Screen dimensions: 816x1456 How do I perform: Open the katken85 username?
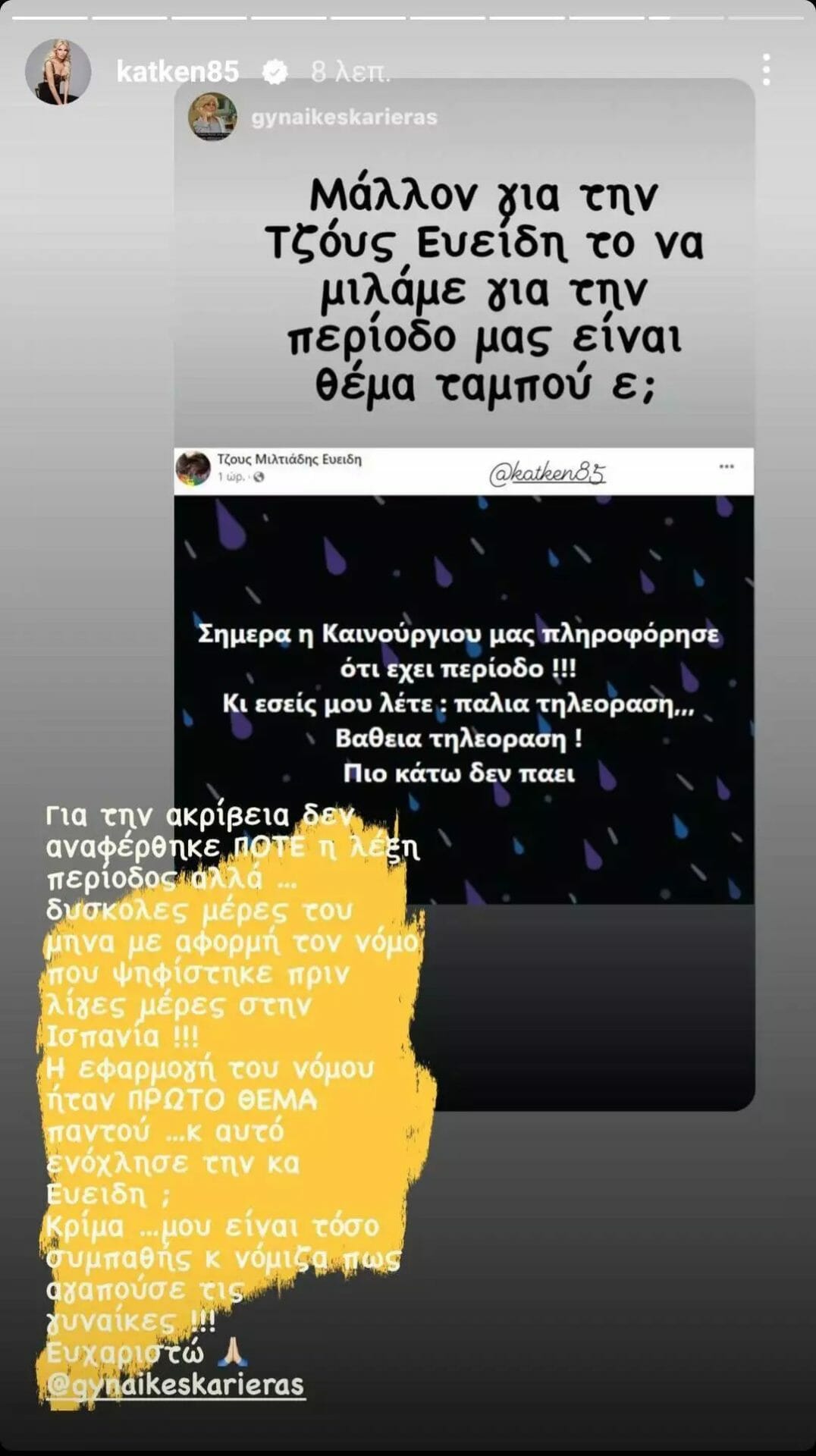[x=177, y=71]
